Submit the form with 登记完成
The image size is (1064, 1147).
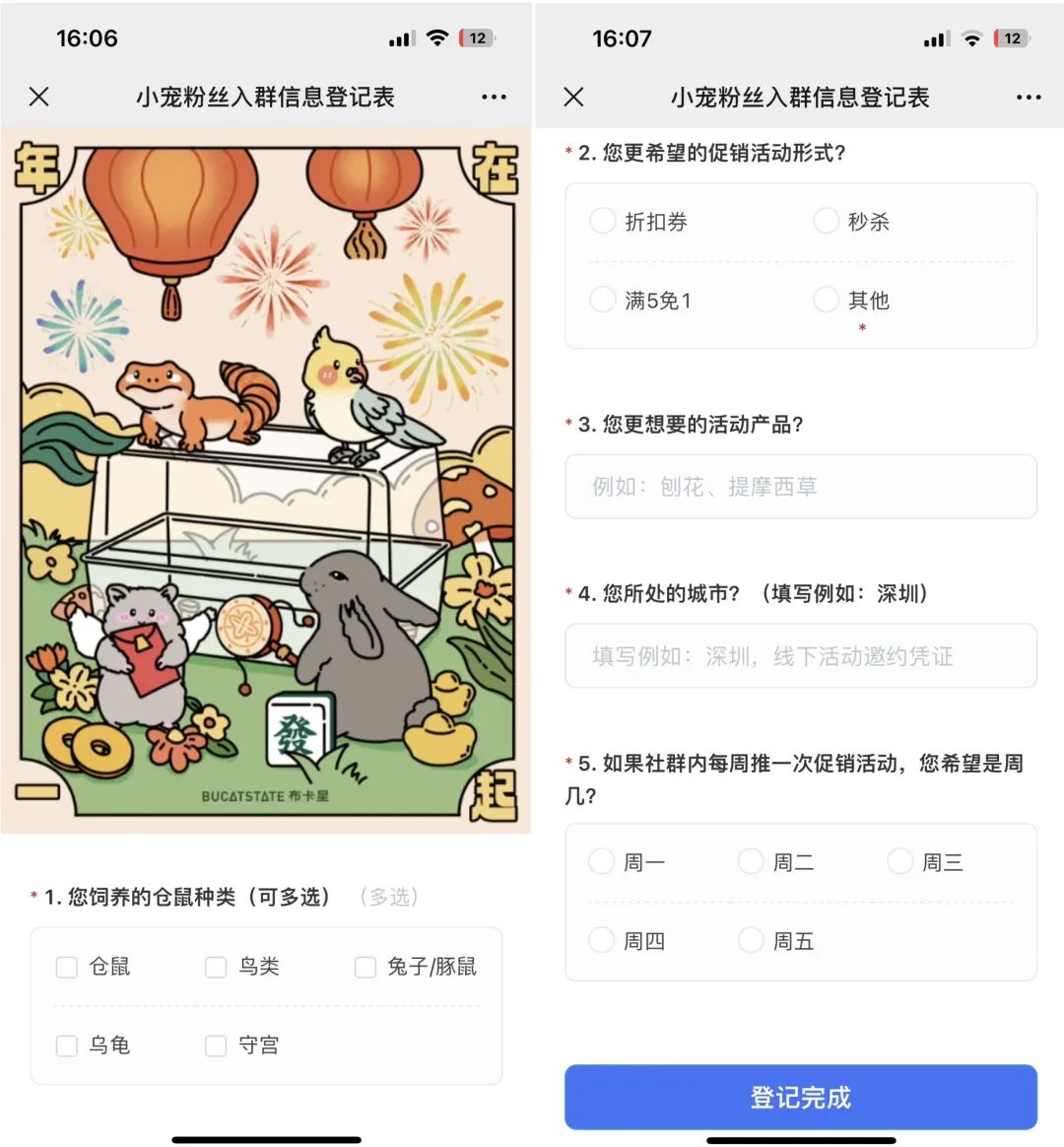click(800, 1097)
